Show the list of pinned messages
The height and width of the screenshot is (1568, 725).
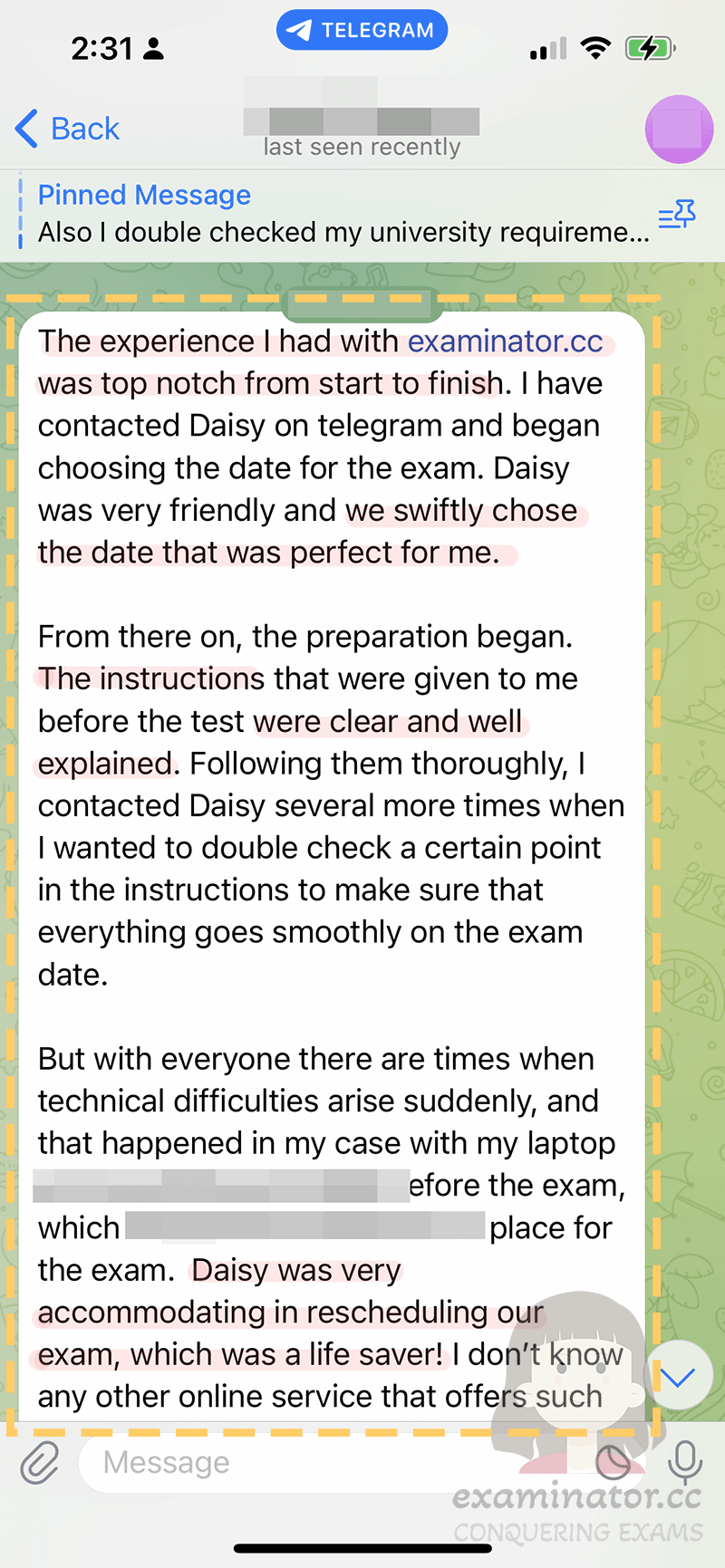click(677, 215)
